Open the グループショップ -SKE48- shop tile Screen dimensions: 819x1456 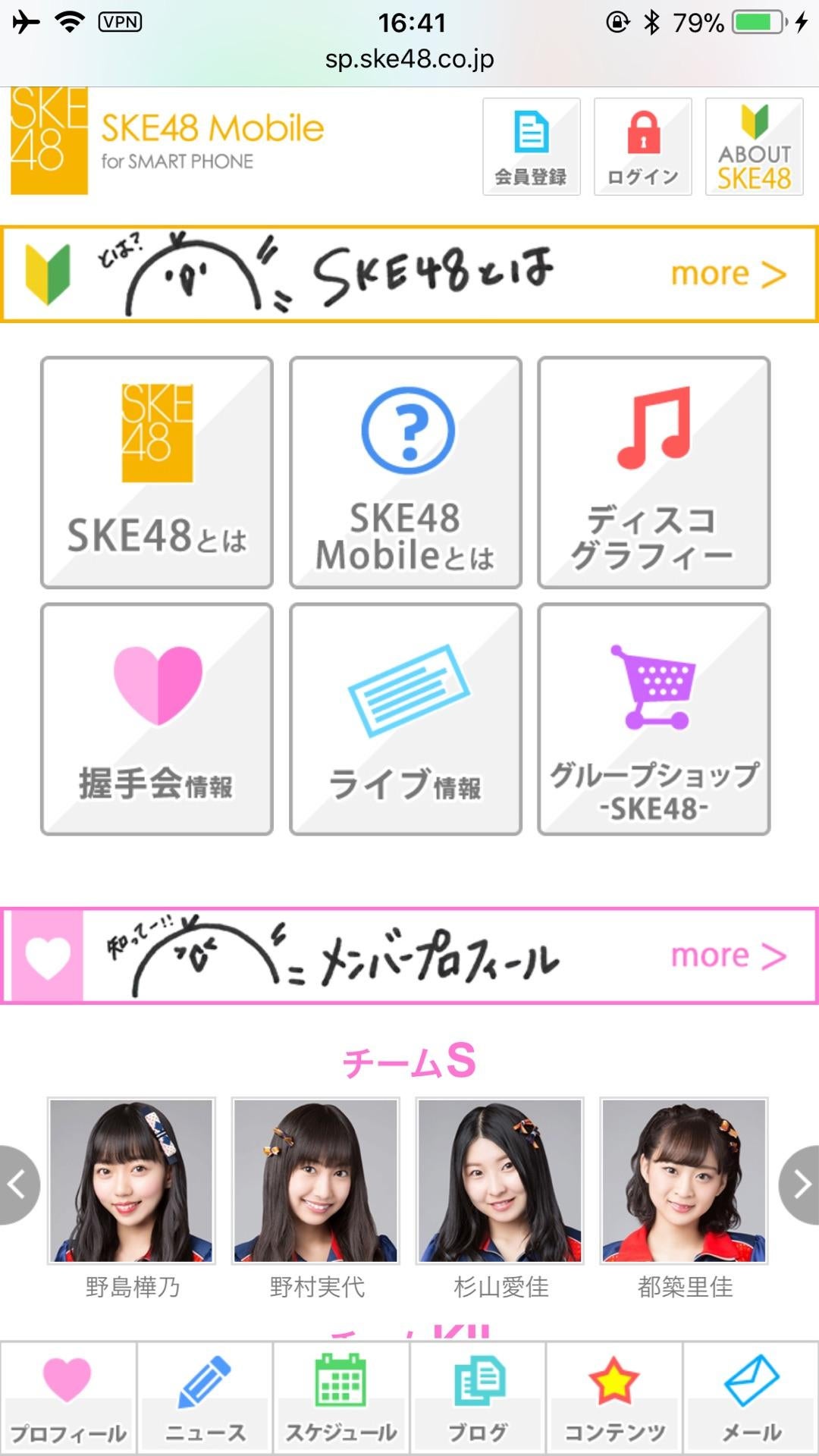pyautogui.click(x=654, y=719)
